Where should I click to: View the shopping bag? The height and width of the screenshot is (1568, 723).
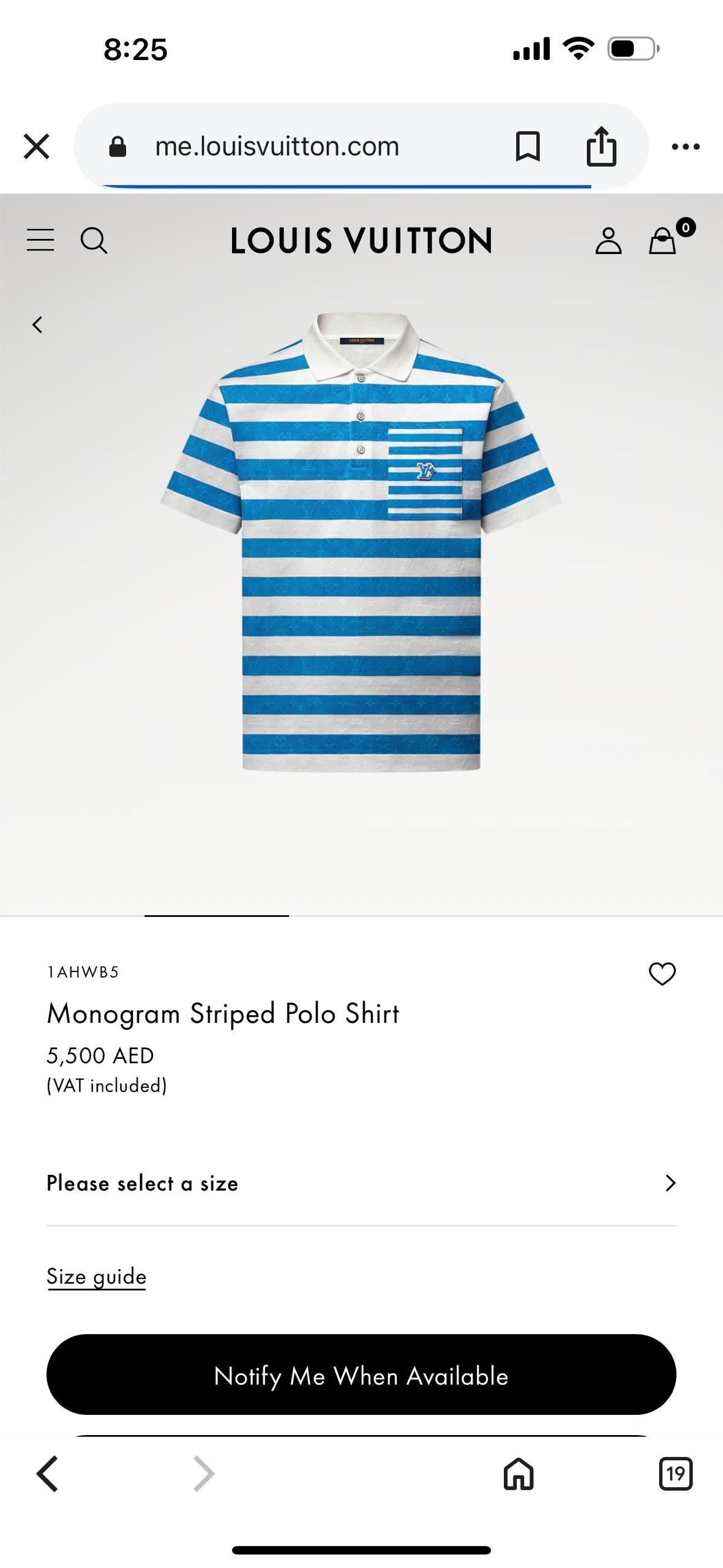point(664,240)
